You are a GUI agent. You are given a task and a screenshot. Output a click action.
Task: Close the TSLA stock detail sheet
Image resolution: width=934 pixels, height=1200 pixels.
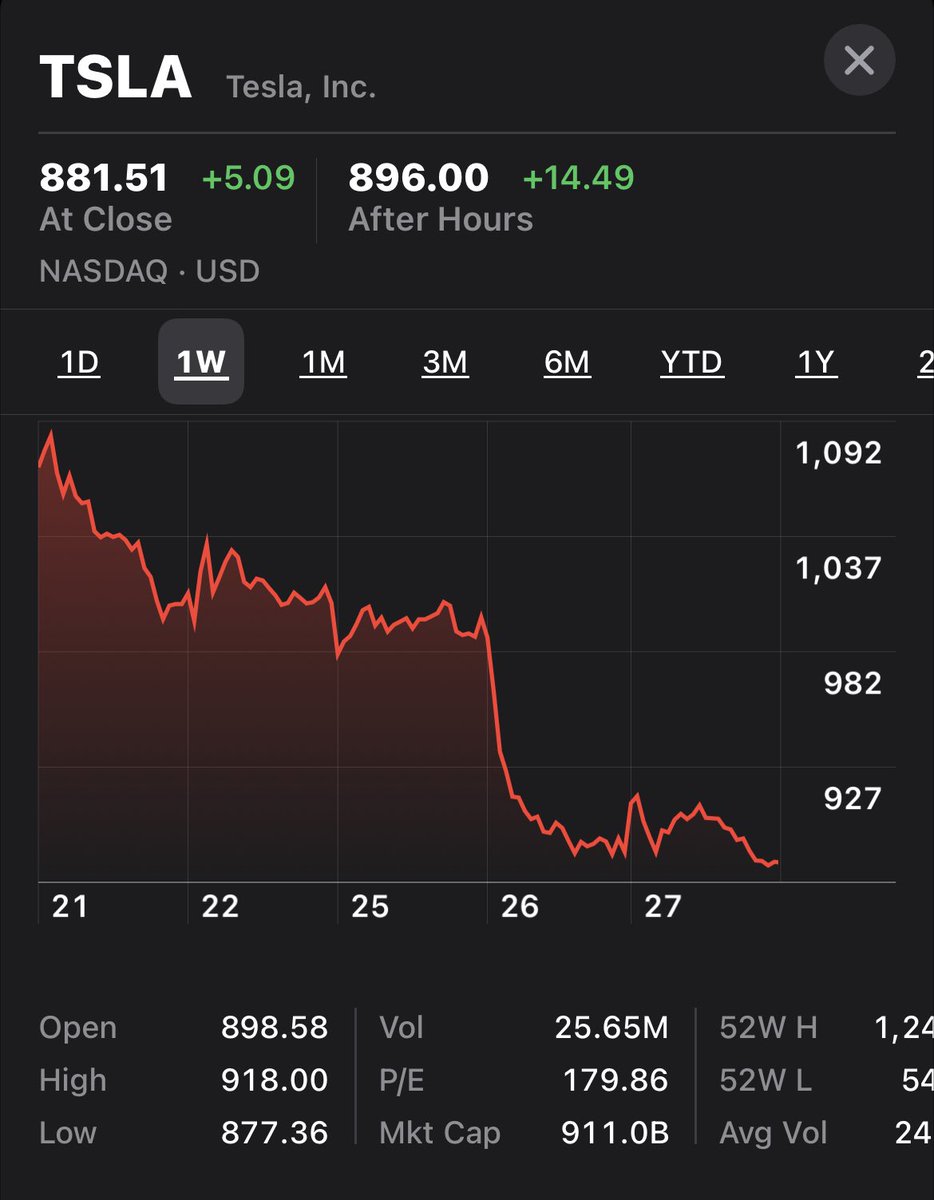click(859, 61)
